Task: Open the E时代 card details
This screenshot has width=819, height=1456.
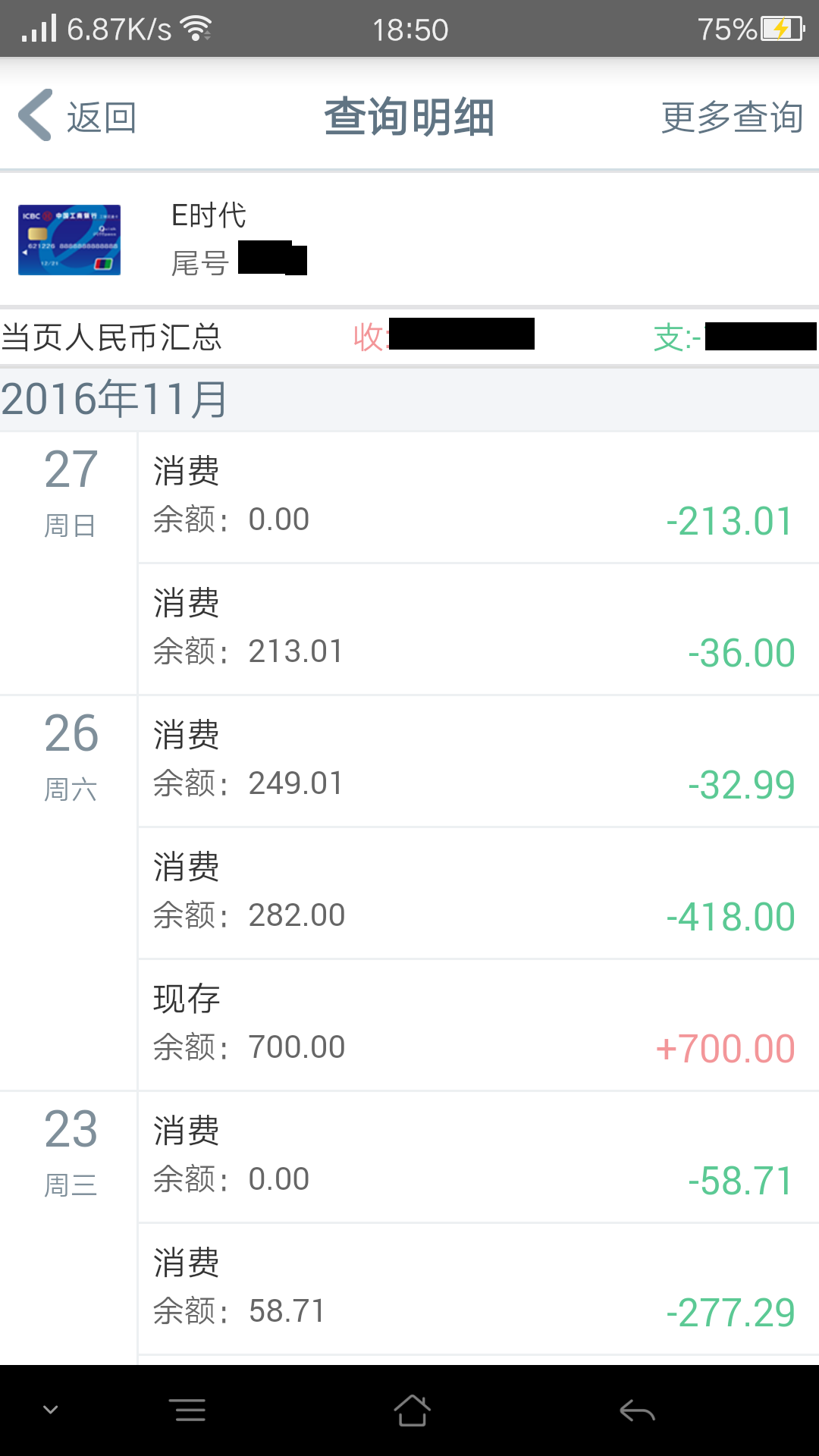Action: 409,240
